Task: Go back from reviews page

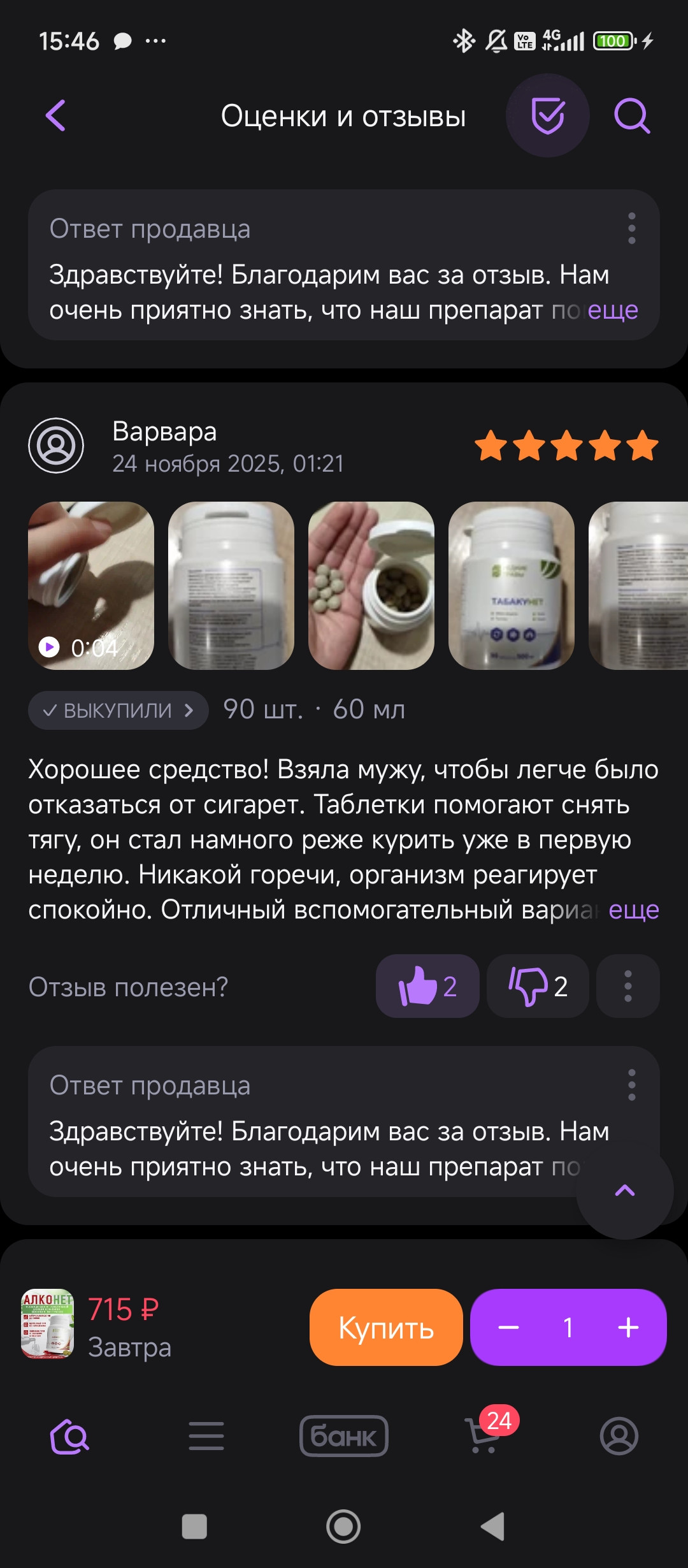Action: tap(56, 116)
